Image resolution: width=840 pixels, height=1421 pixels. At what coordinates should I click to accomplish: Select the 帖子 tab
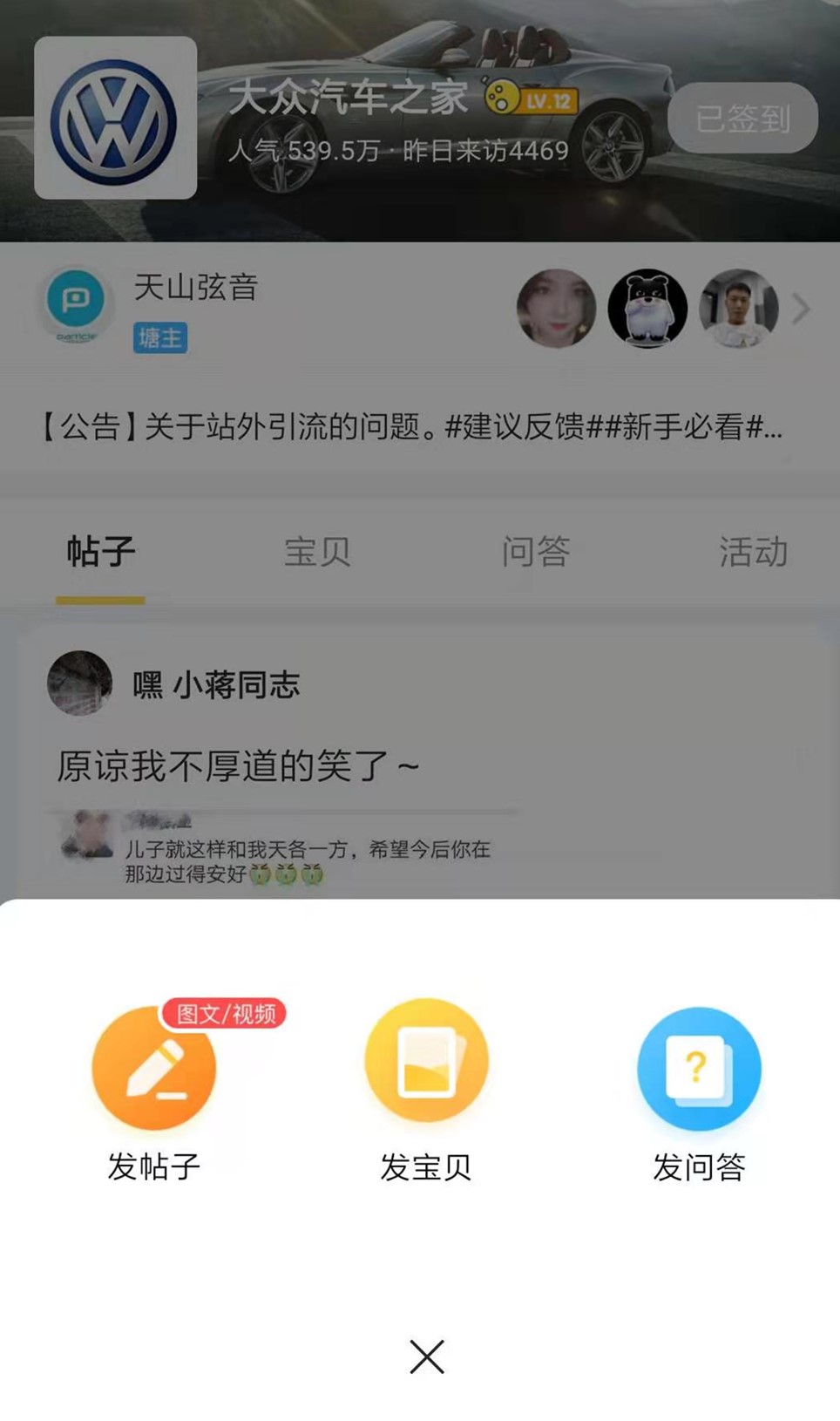point(98,553)
